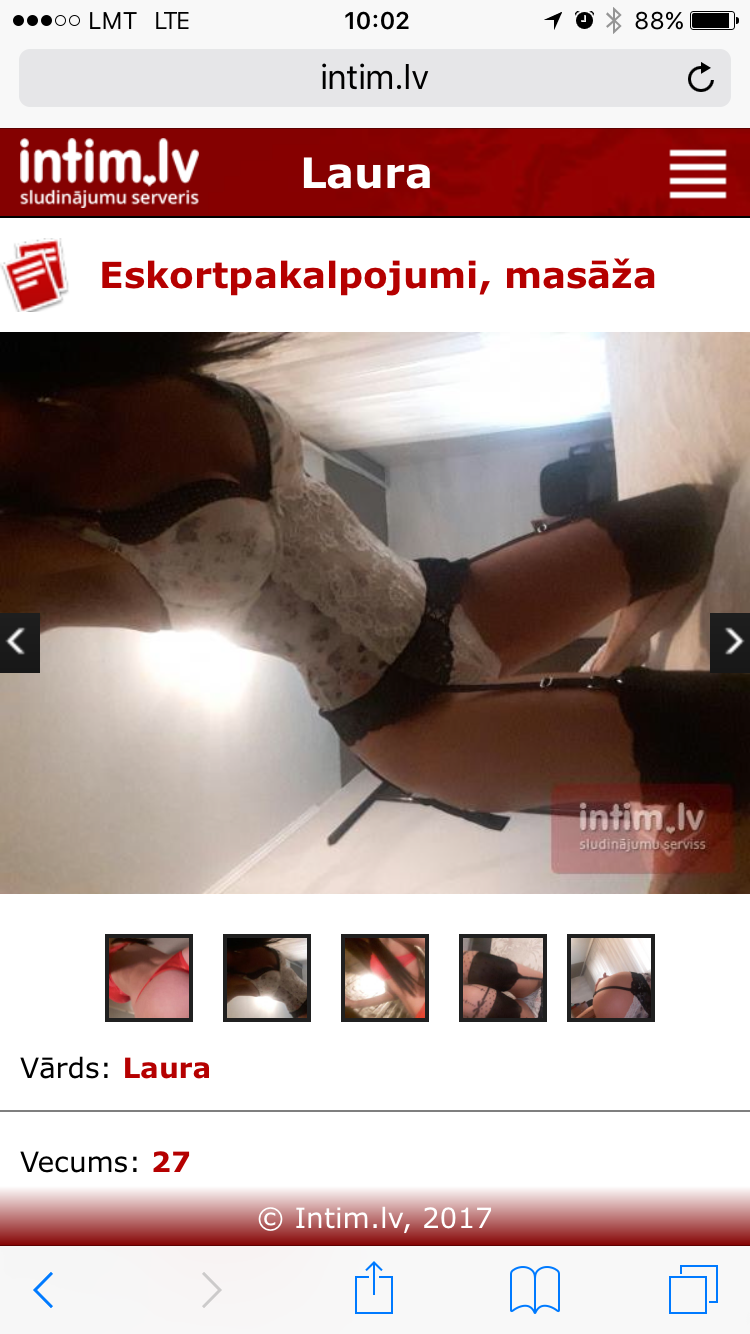The image size is (750, 1334).
Task: Open the Safari share sheet
Action: [x=374, y=1288]
